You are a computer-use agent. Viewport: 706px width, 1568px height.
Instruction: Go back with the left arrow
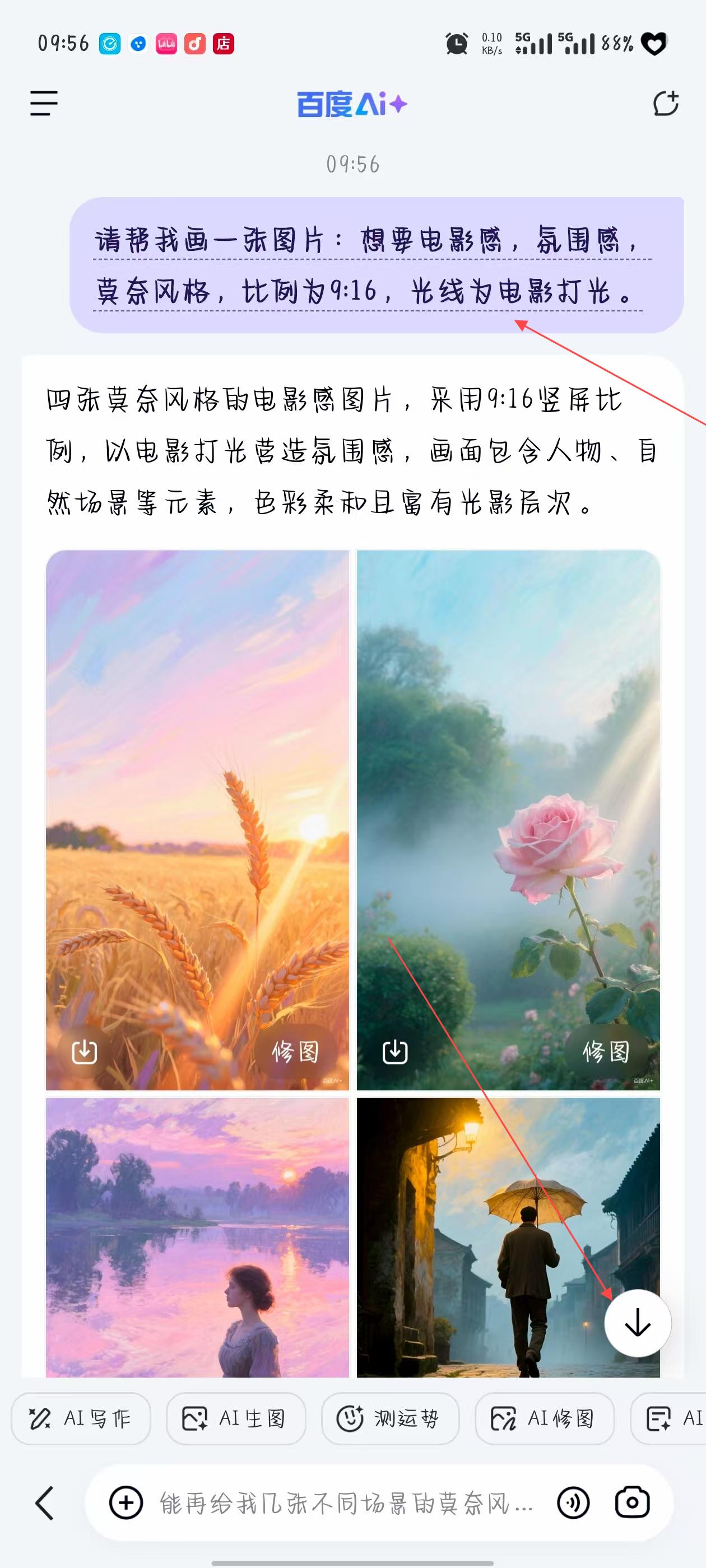[x=44, y=1503]
